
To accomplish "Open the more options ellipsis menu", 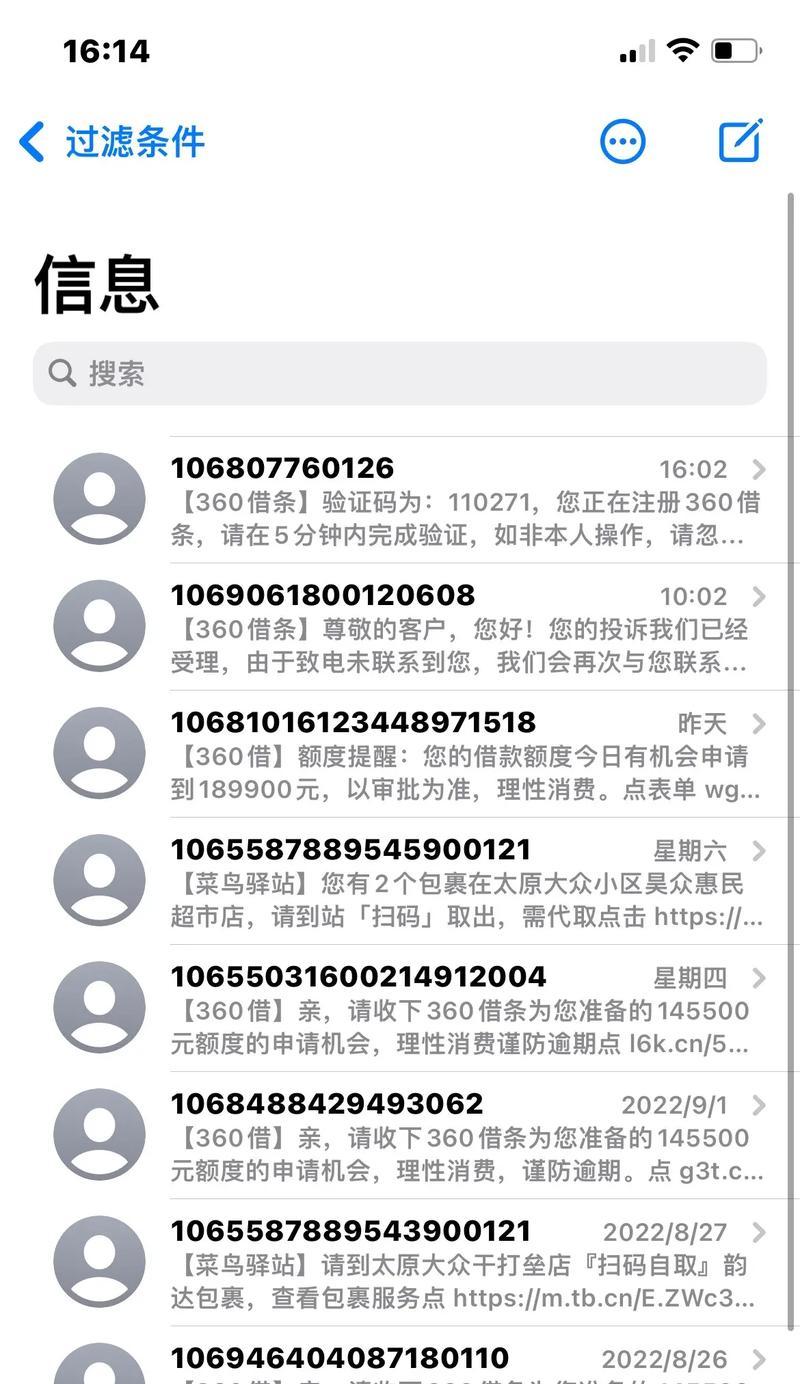I will tap(623, 141).
